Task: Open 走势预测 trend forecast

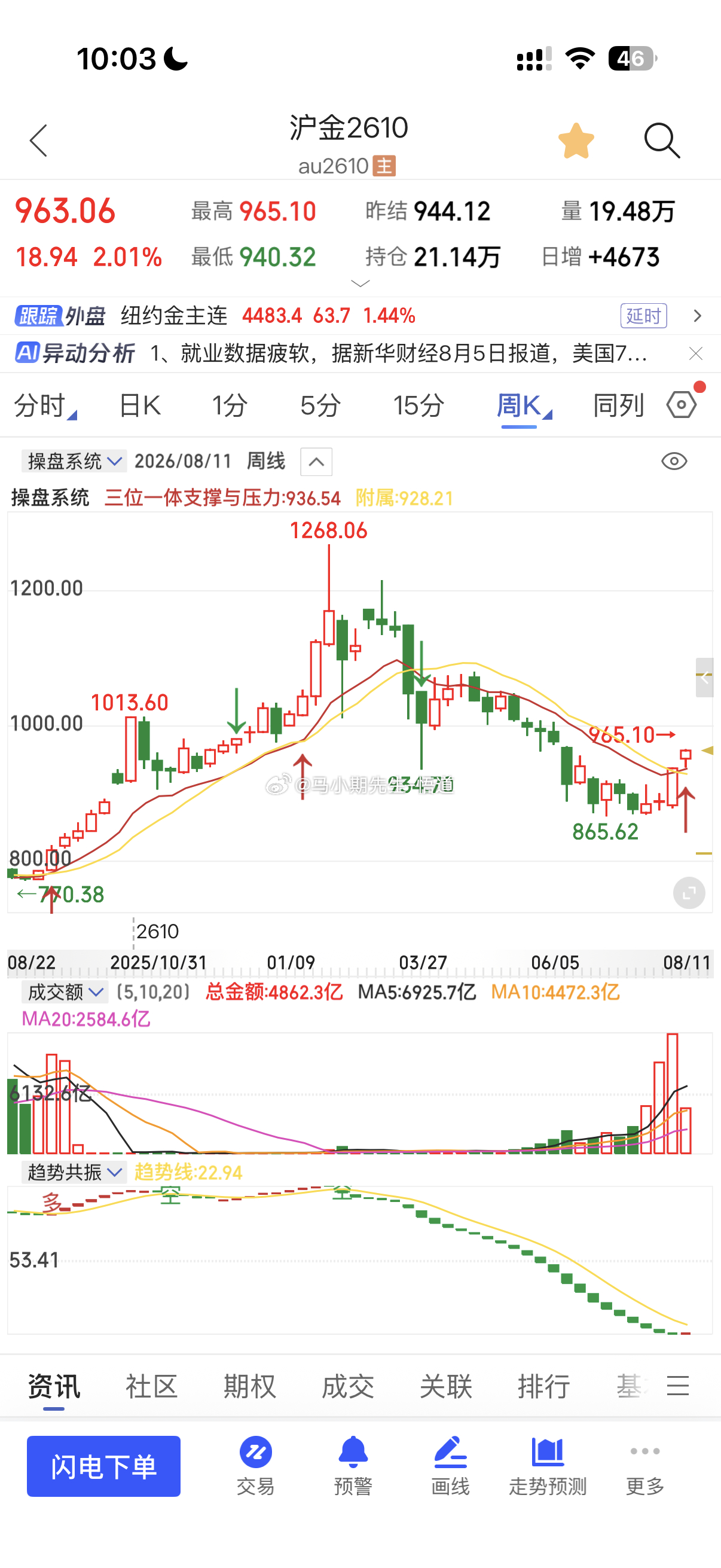Action: (x=548, y=1466)
